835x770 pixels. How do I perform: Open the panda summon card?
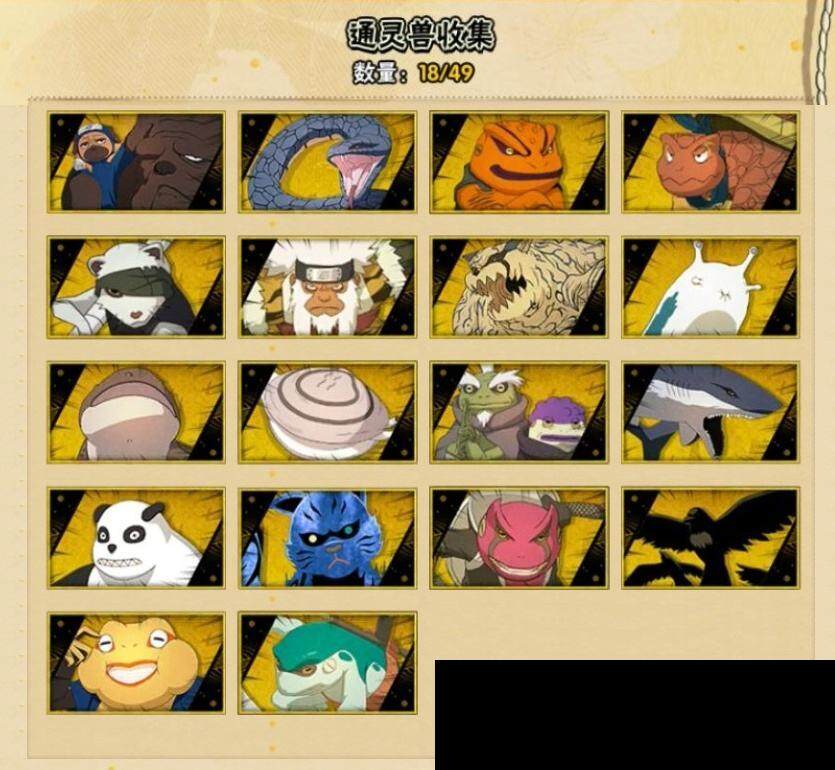click(x=136, y=538)
